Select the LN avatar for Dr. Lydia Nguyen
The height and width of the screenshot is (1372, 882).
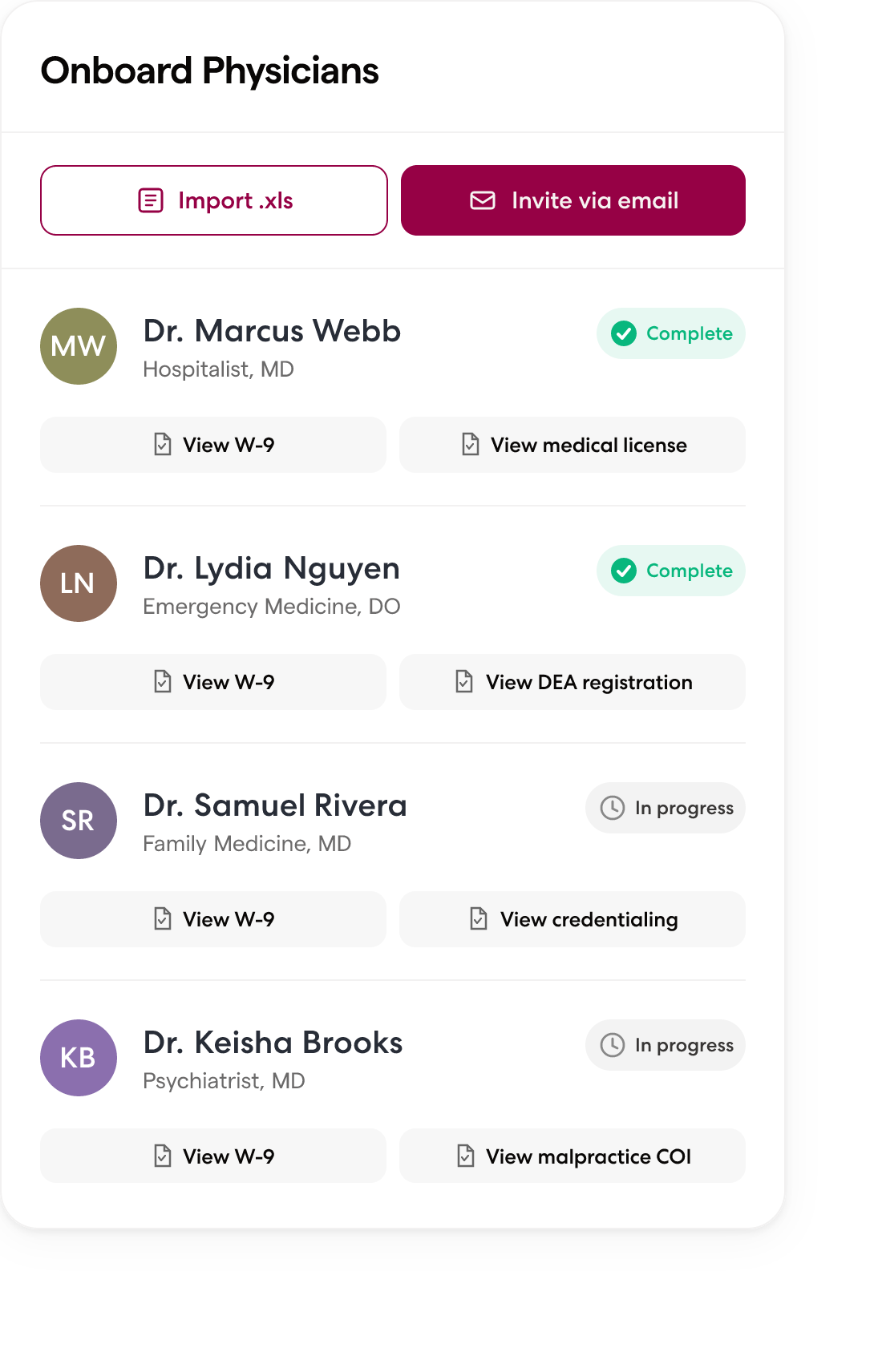pyautogui.click(x=78, y=583)
